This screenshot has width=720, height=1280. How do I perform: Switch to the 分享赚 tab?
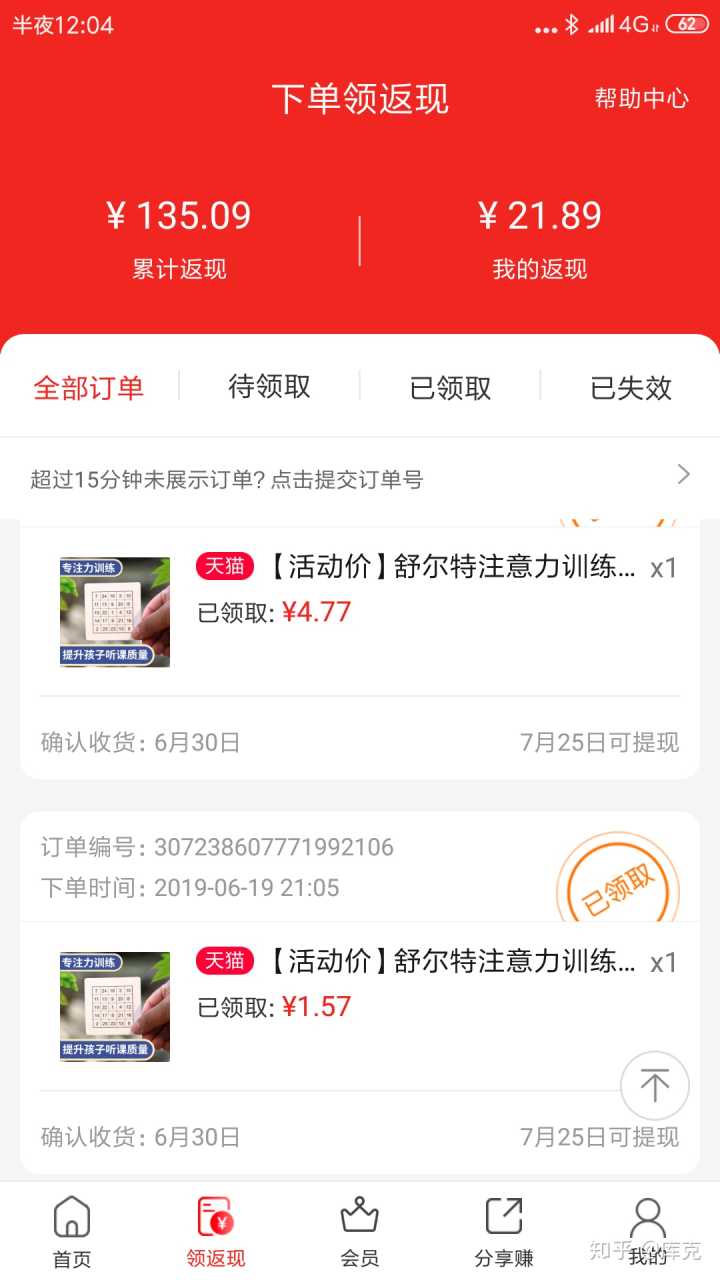[x=503, y=1232]
